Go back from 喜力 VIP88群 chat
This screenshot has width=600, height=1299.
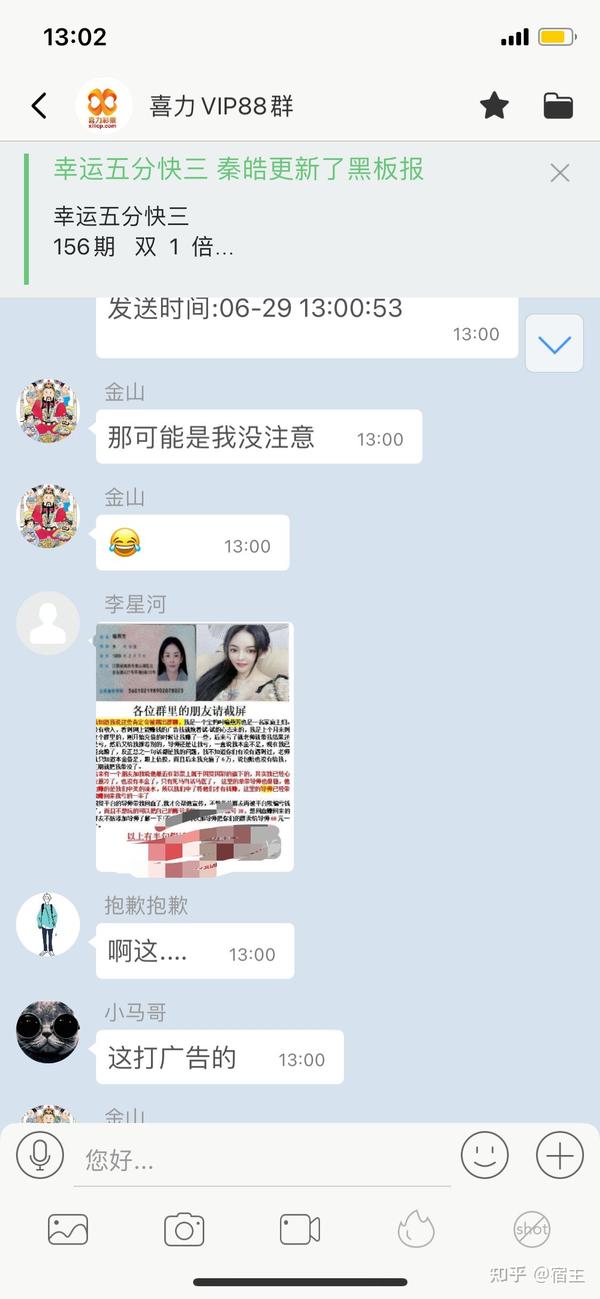[39, 105]
